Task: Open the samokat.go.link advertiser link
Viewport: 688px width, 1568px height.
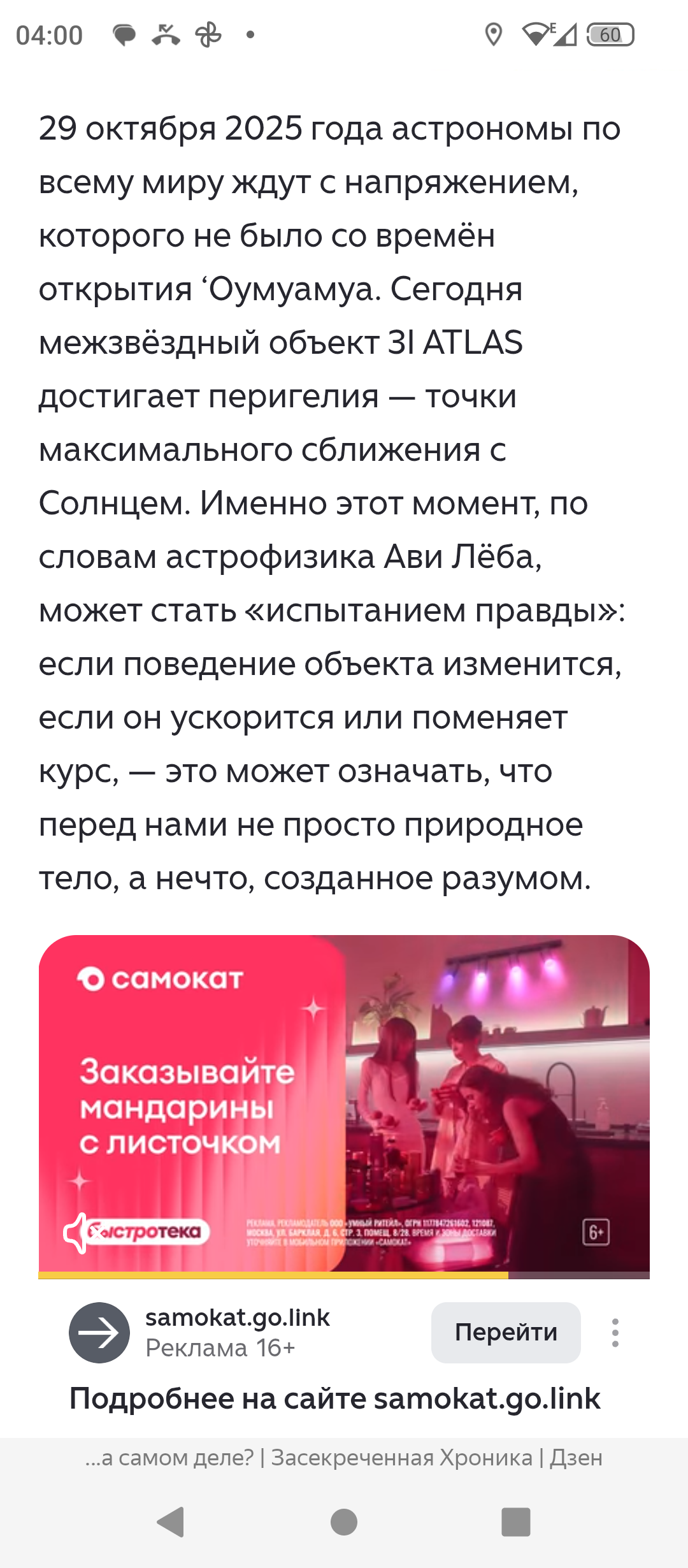Action: click(x=237, y=1317)
